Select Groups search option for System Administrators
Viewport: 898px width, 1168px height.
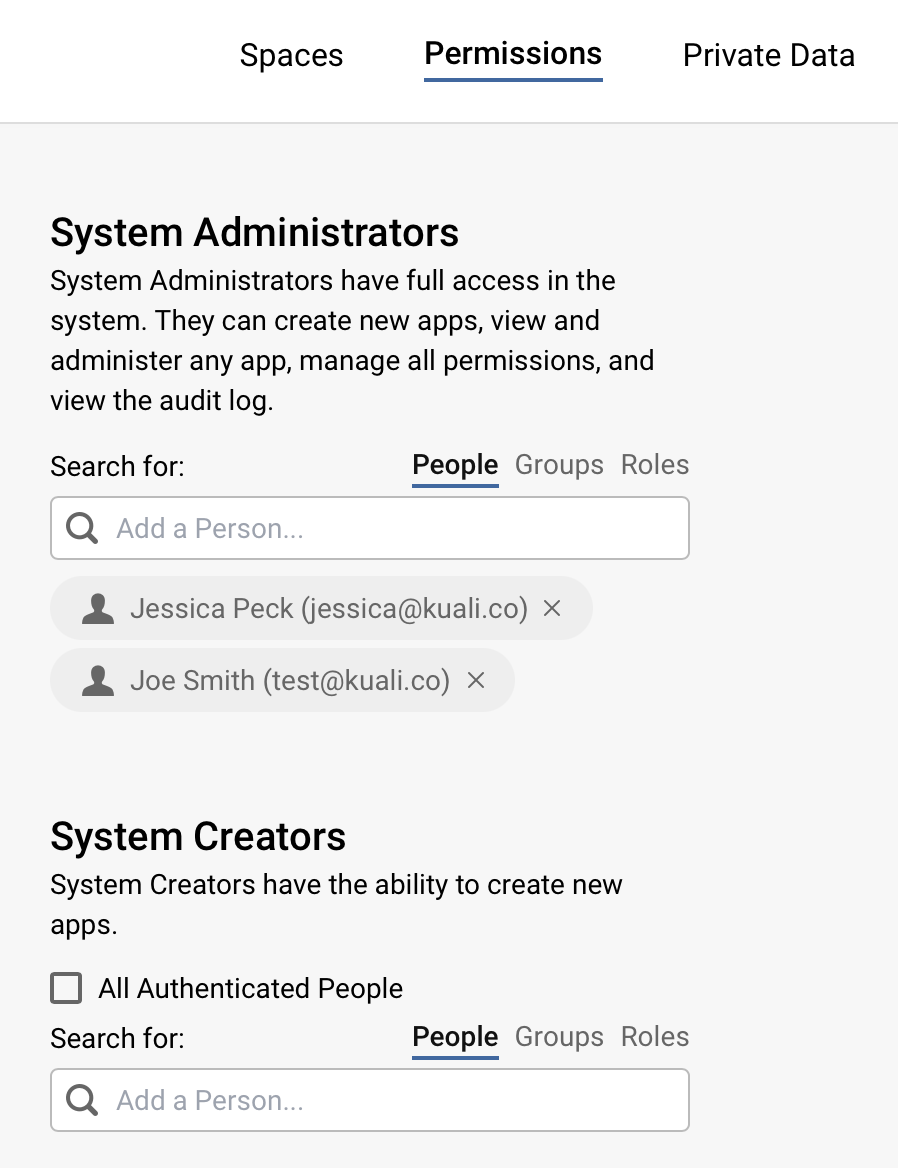tap(559, 464)
